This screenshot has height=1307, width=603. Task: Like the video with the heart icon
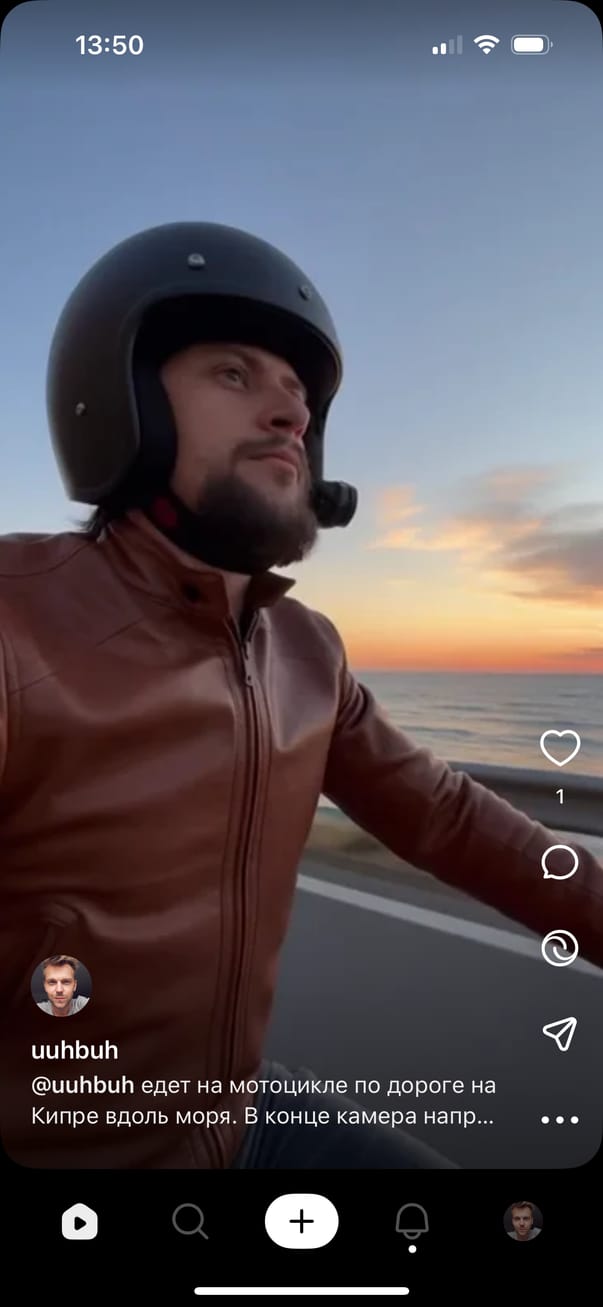[559, 748]
